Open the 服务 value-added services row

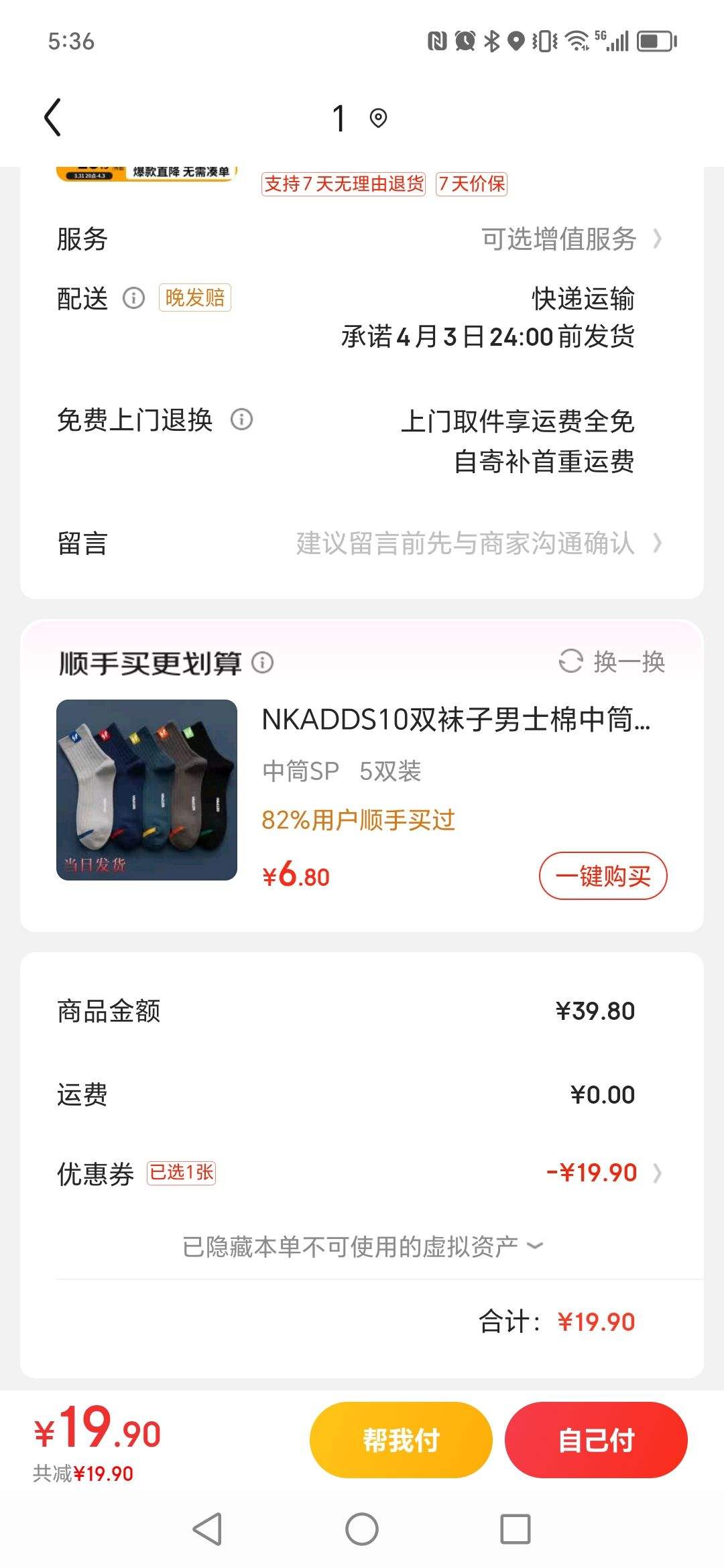(570, 239)
